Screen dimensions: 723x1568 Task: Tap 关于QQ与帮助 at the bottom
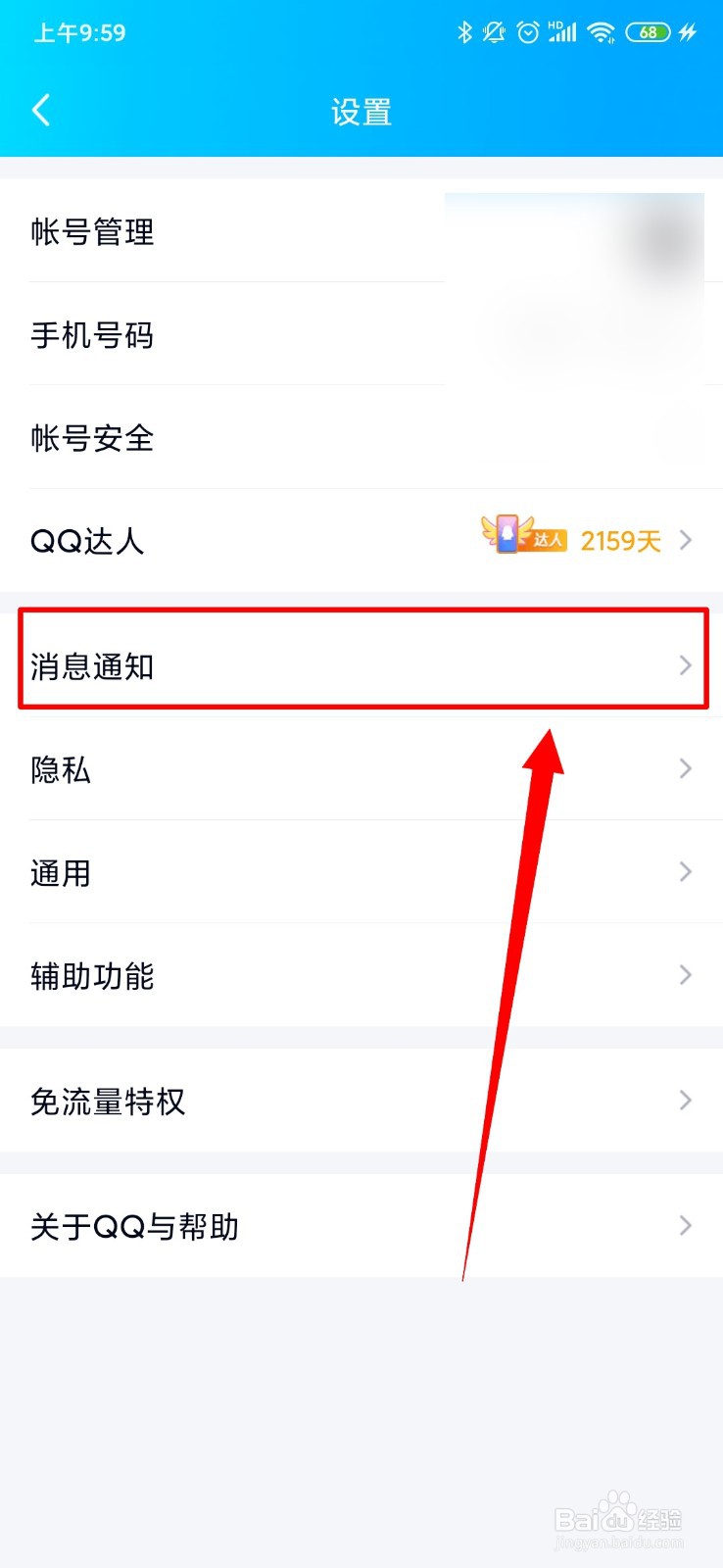click(x=134, y=1226)
